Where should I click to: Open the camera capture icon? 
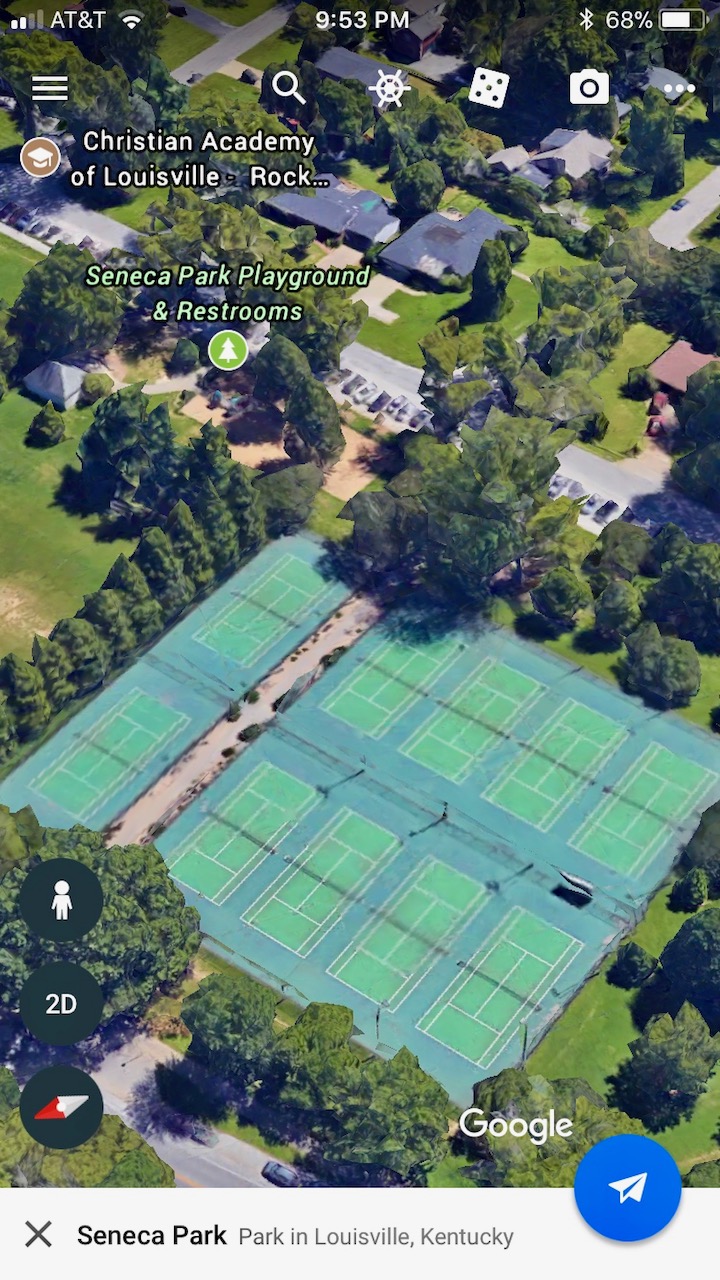[589, 88]
